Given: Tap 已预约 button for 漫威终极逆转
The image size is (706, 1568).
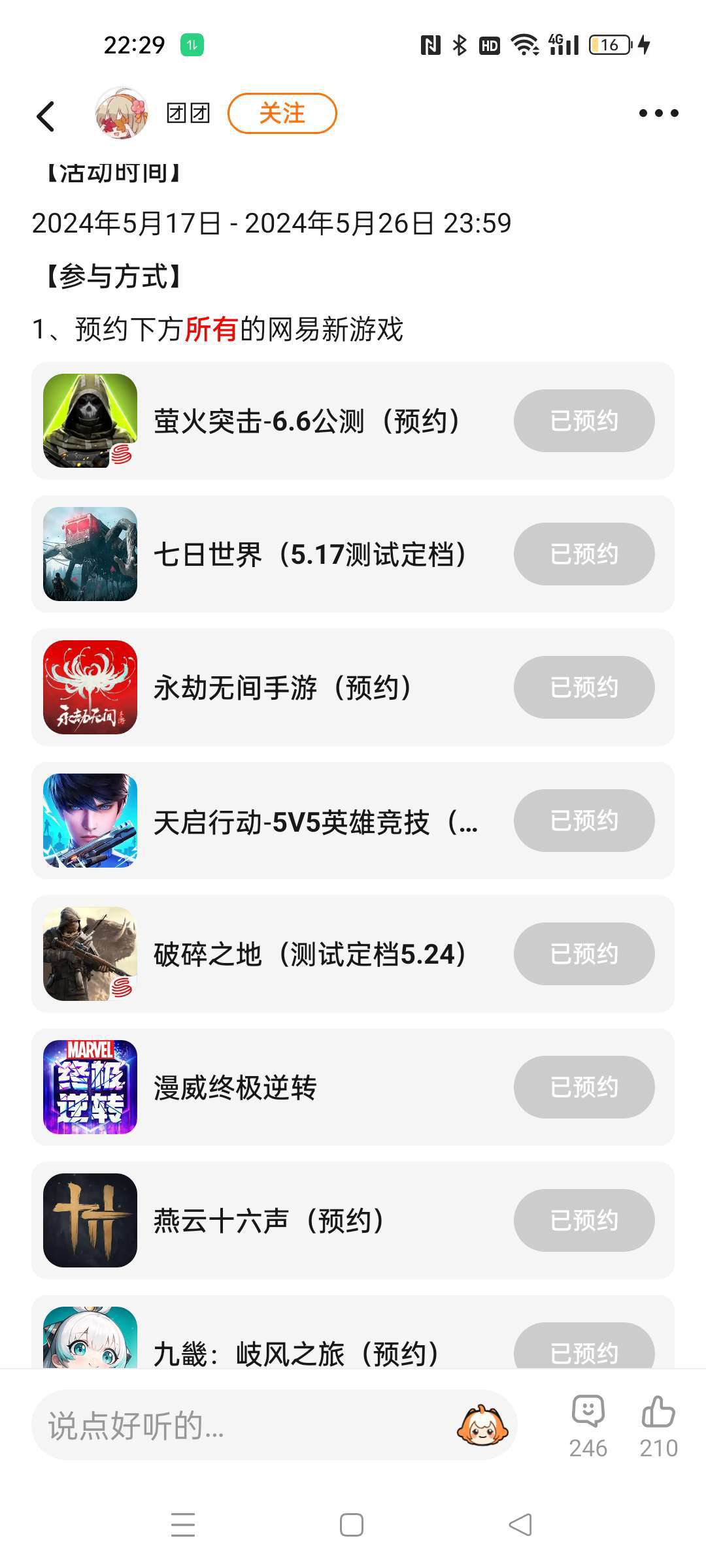Looking at the screenshot, I should click(x=584, y=1087).
